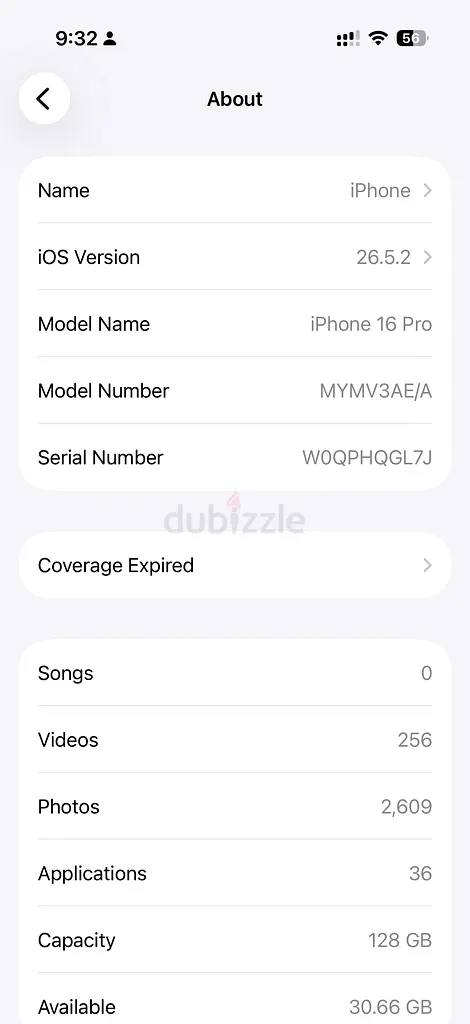The width and height of the screenshot is (470, 1024).
Task: Tap the Model Number value MYMV3AE/A
Action: pos(375,391)
